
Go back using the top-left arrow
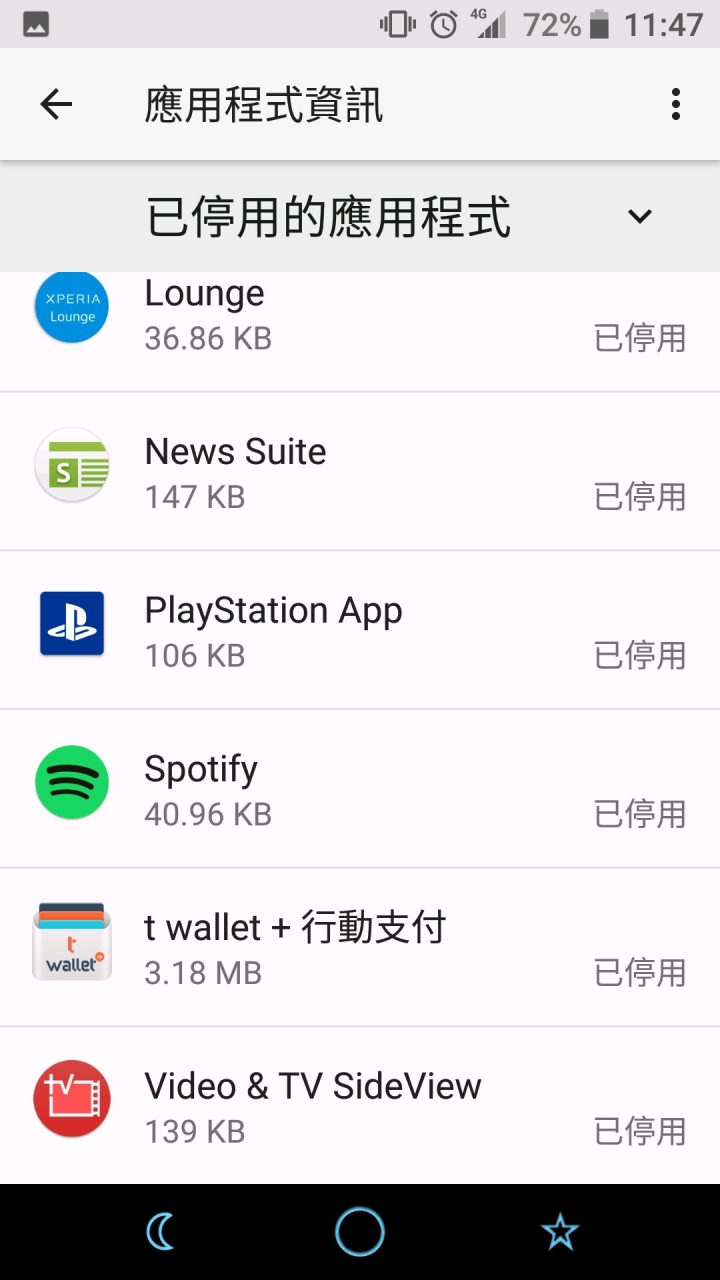56,104
